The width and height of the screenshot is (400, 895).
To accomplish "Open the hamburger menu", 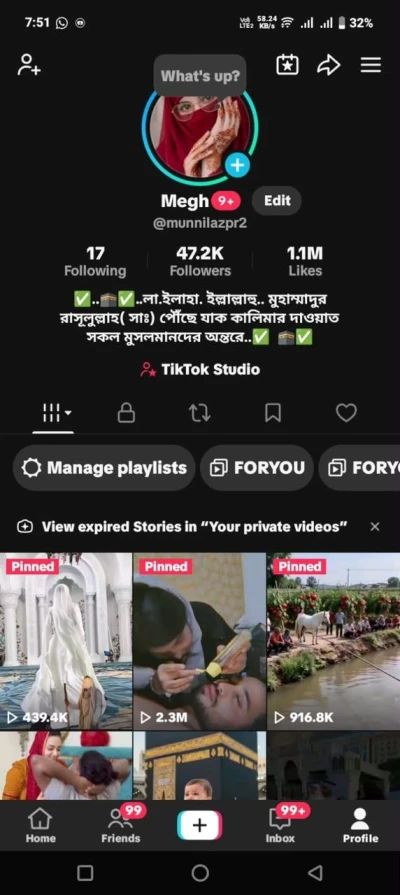I will pyautogui.click(x=371, y=65).
